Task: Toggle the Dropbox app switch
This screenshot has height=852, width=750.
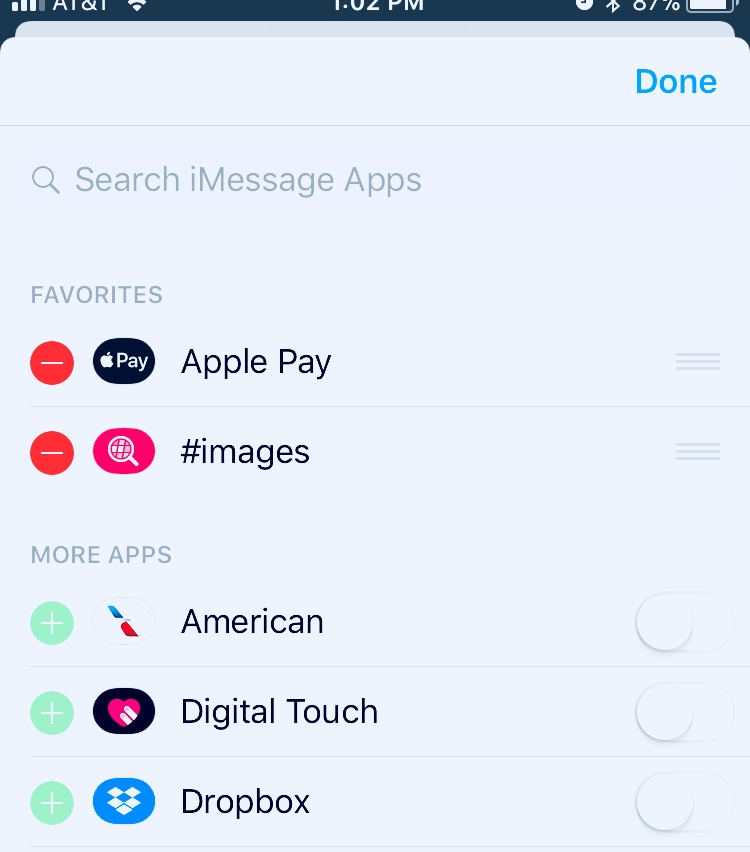Action: tap(683, 803)
